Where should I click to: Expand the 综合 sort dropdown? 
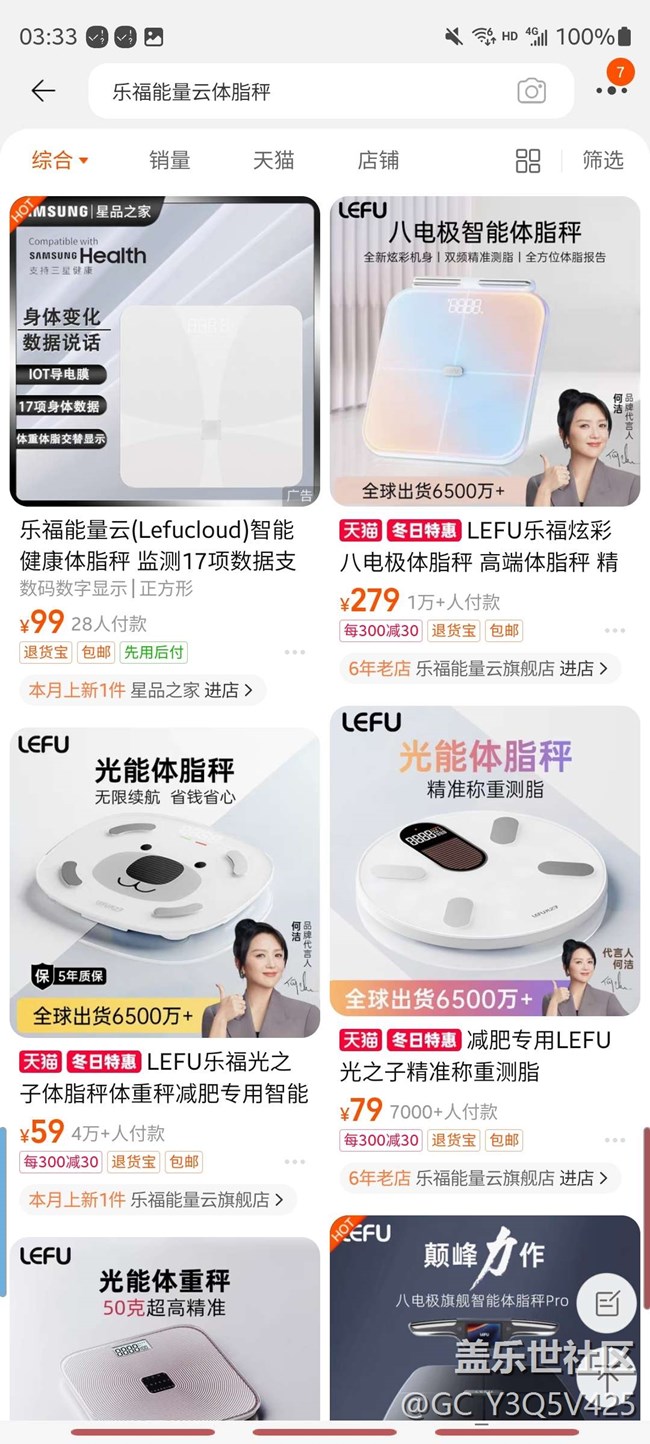60,160
